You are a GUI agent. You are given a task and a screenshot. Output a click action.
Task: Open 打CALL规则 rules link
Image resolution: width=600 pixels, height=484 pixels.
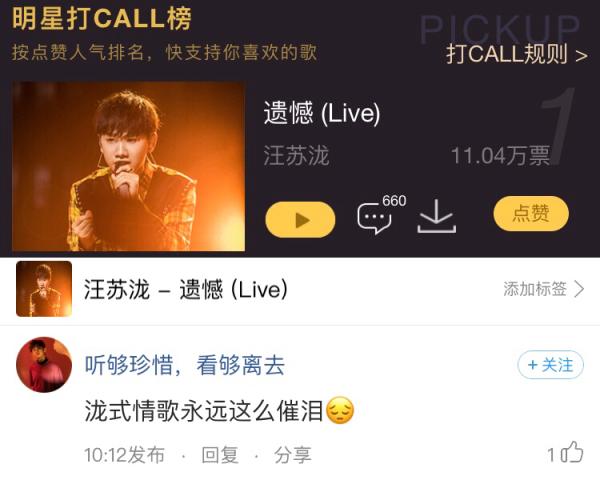(516, 54)
